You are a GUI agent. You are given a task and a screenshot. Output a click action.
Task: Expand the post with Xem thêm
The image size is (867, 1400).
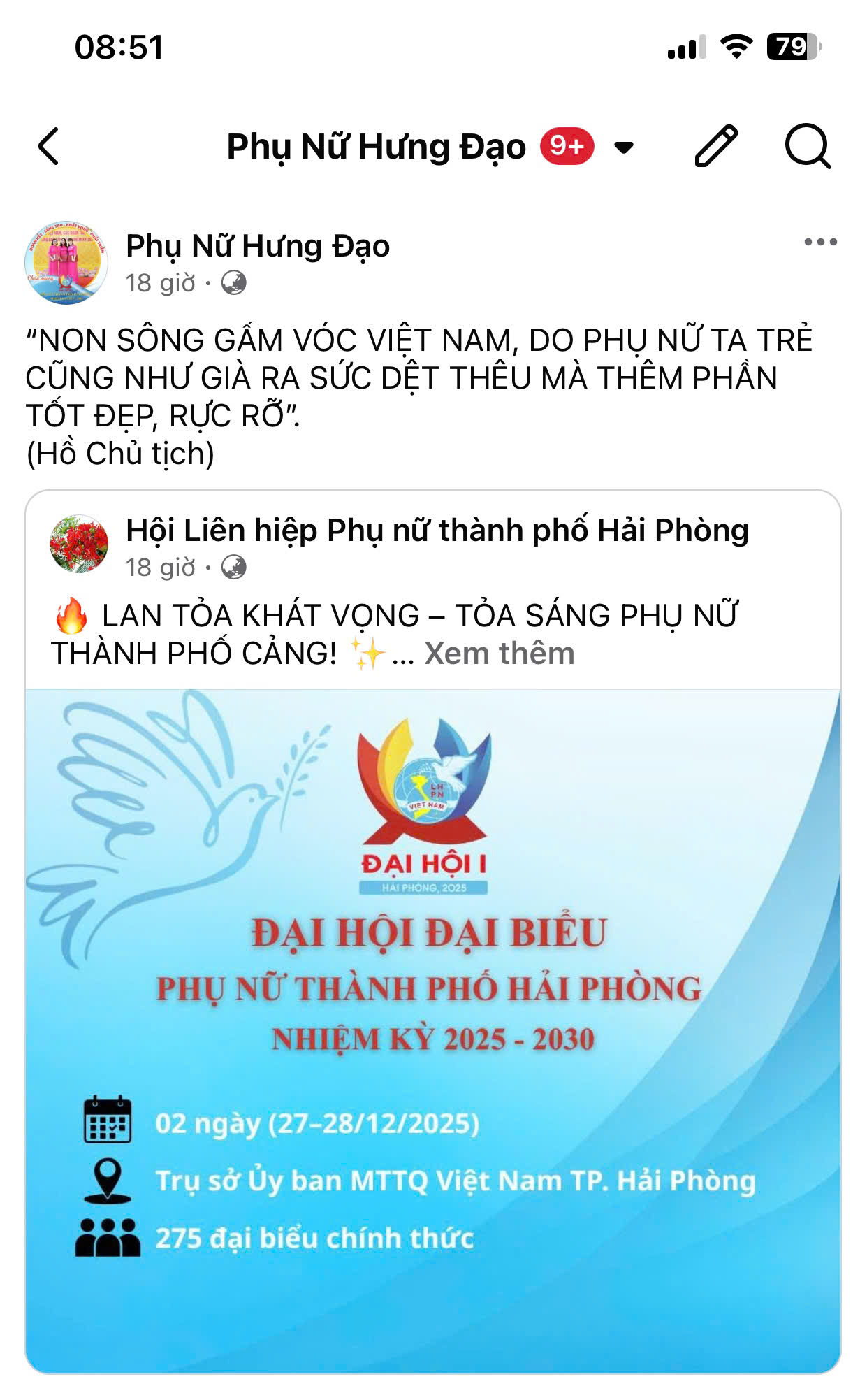pos(499,654)
